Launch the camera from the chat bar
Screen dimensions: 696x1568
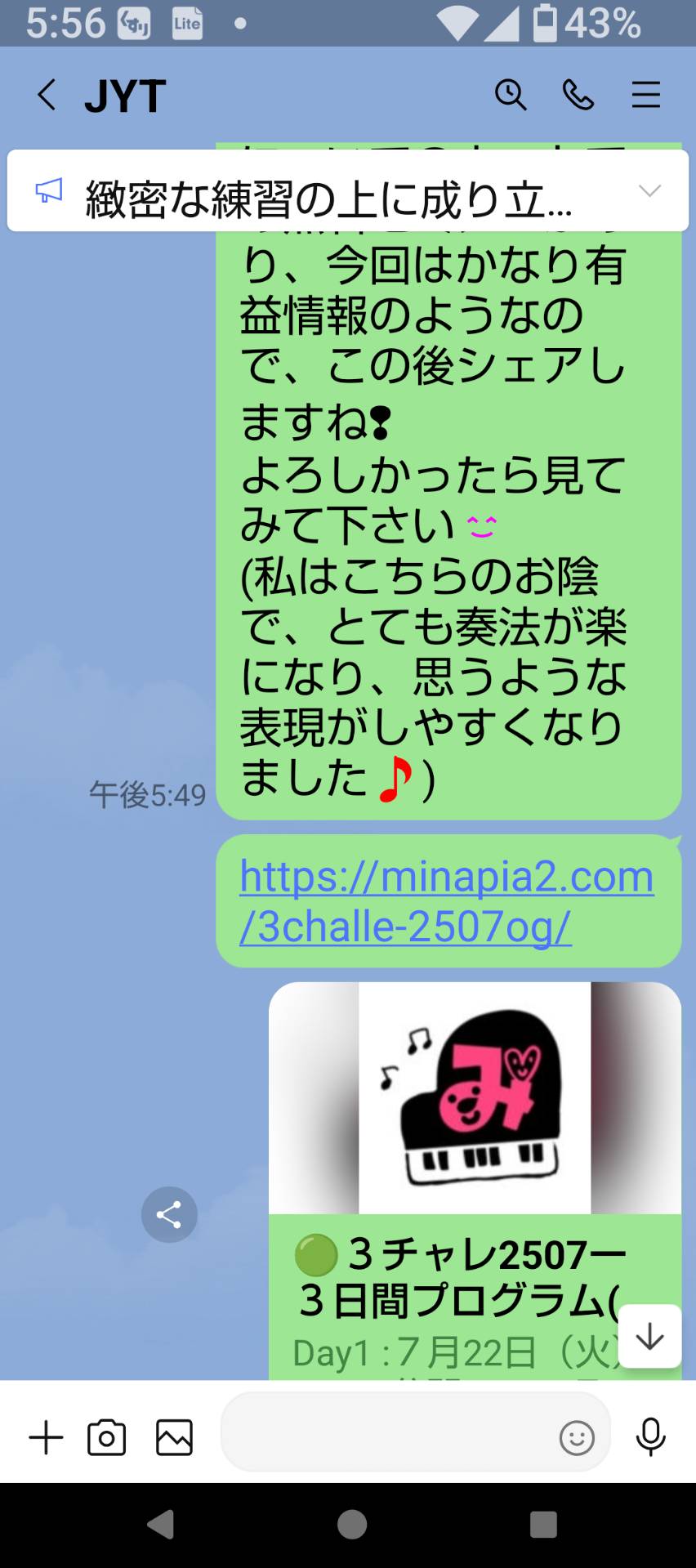[x=107, y=1437]
